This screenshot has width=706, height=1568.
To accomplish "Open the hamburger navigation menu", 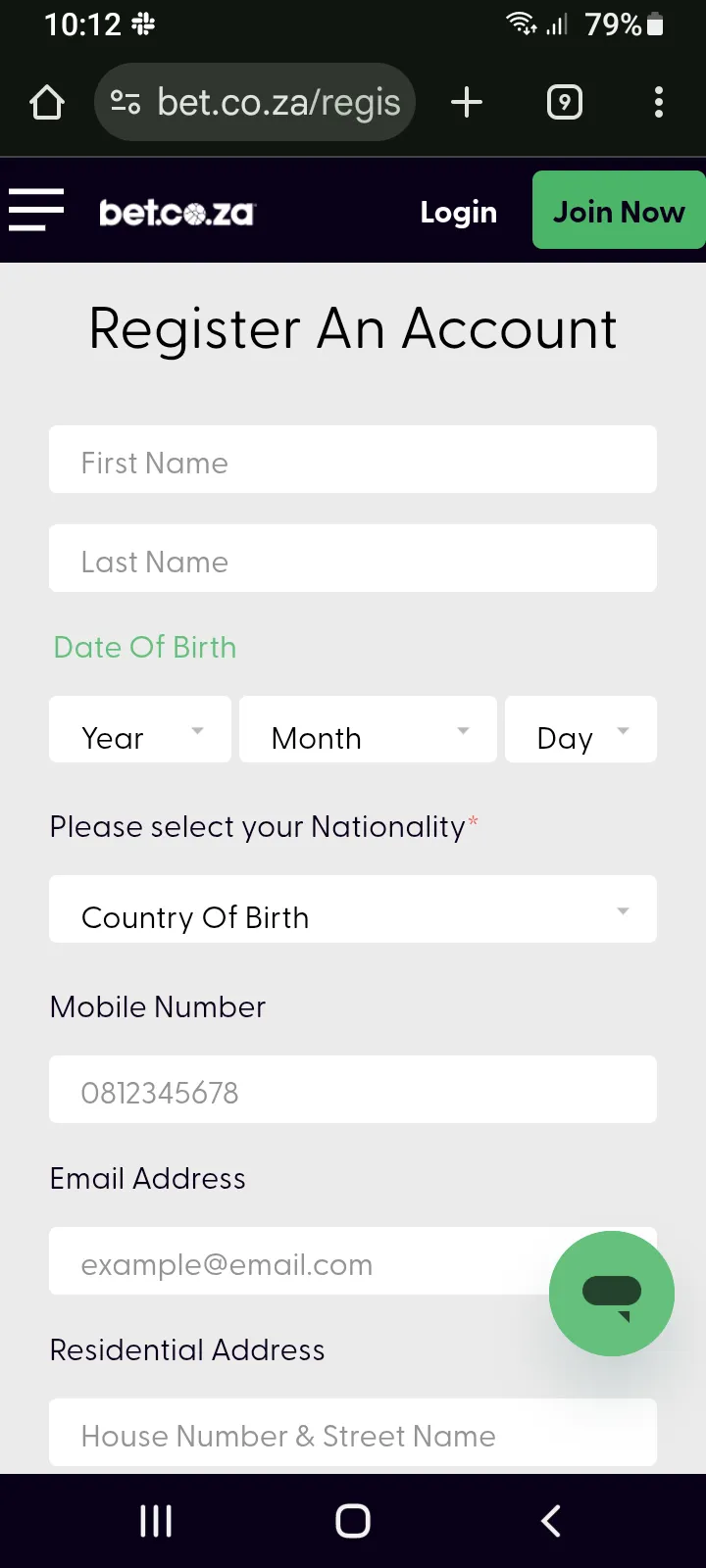I will (36, 210).
